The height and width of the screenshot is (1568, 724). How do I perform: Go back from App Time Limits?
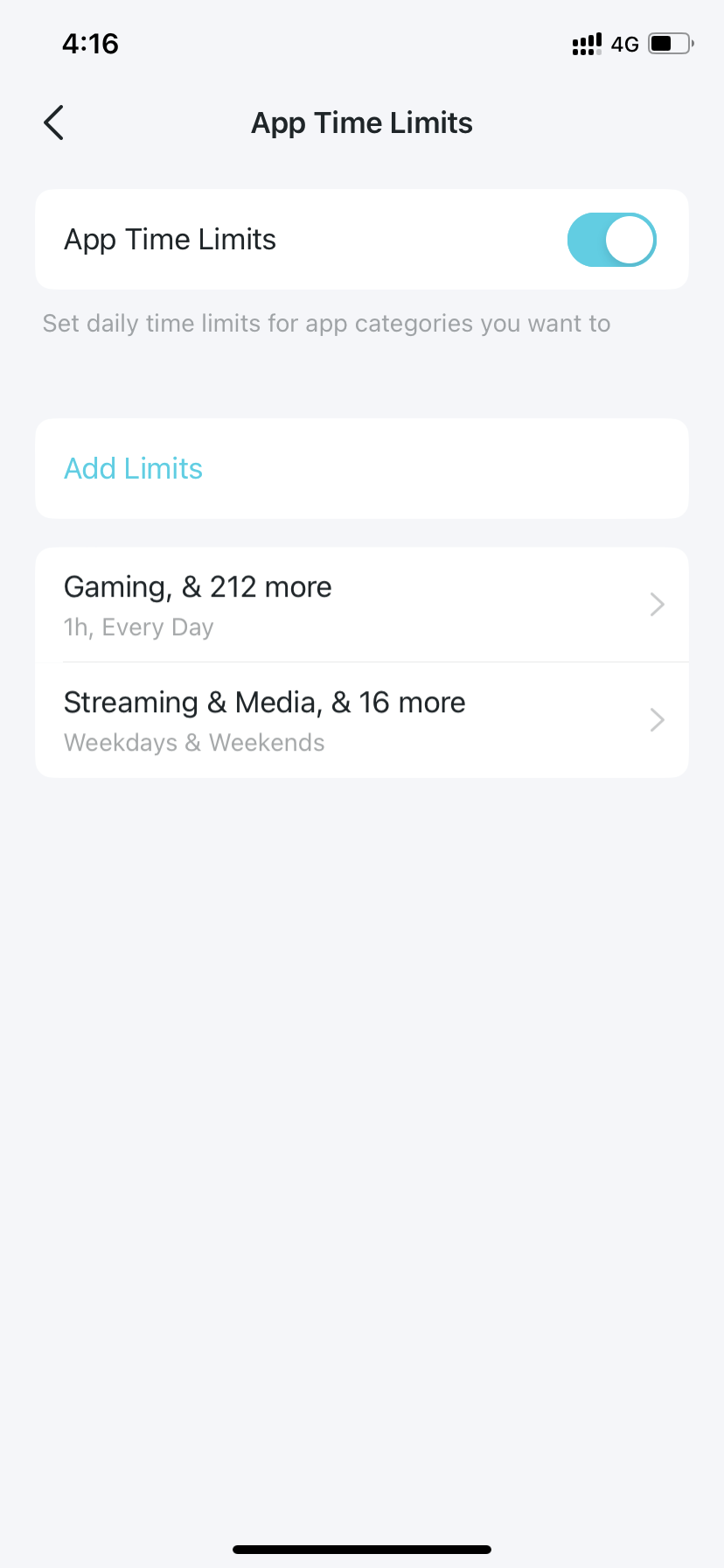[54, 122]
